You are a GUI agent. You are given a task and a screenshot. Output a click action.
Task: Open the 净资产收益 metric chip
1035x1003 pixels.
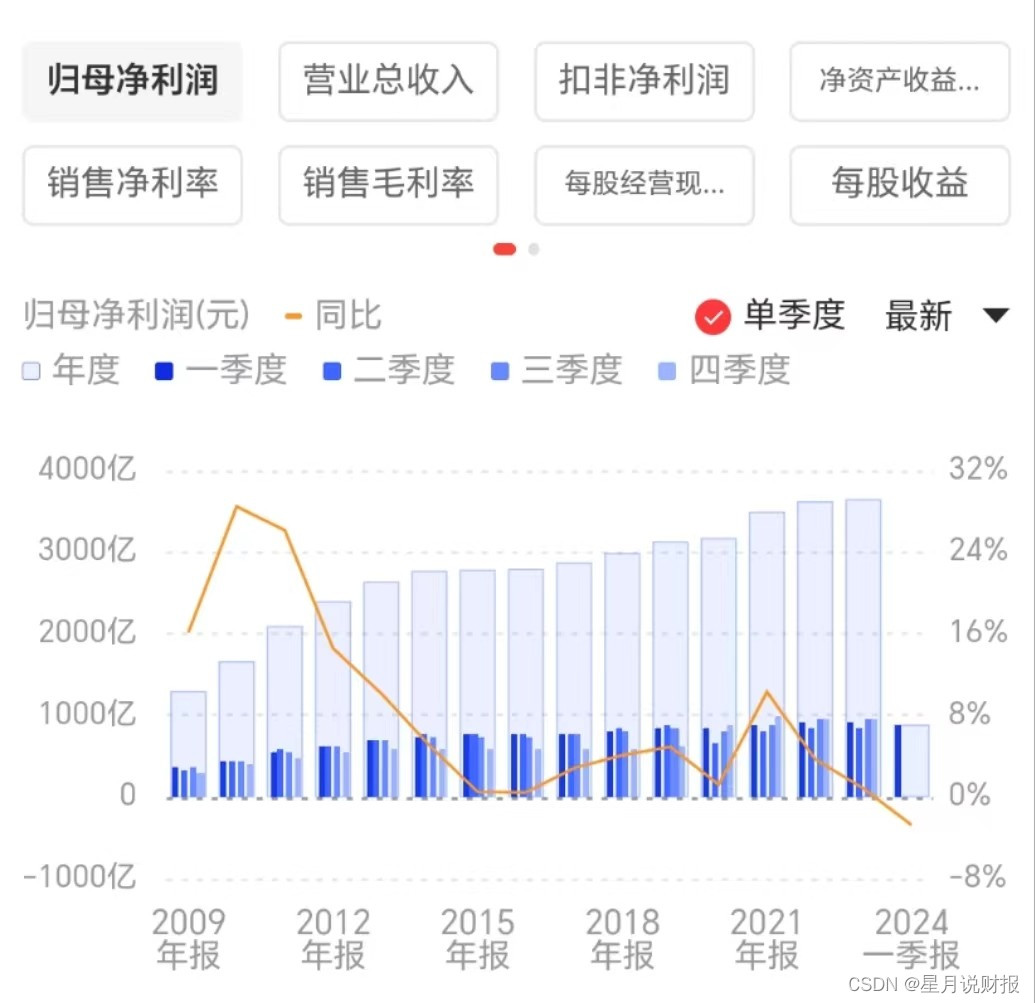coord(899,81)
